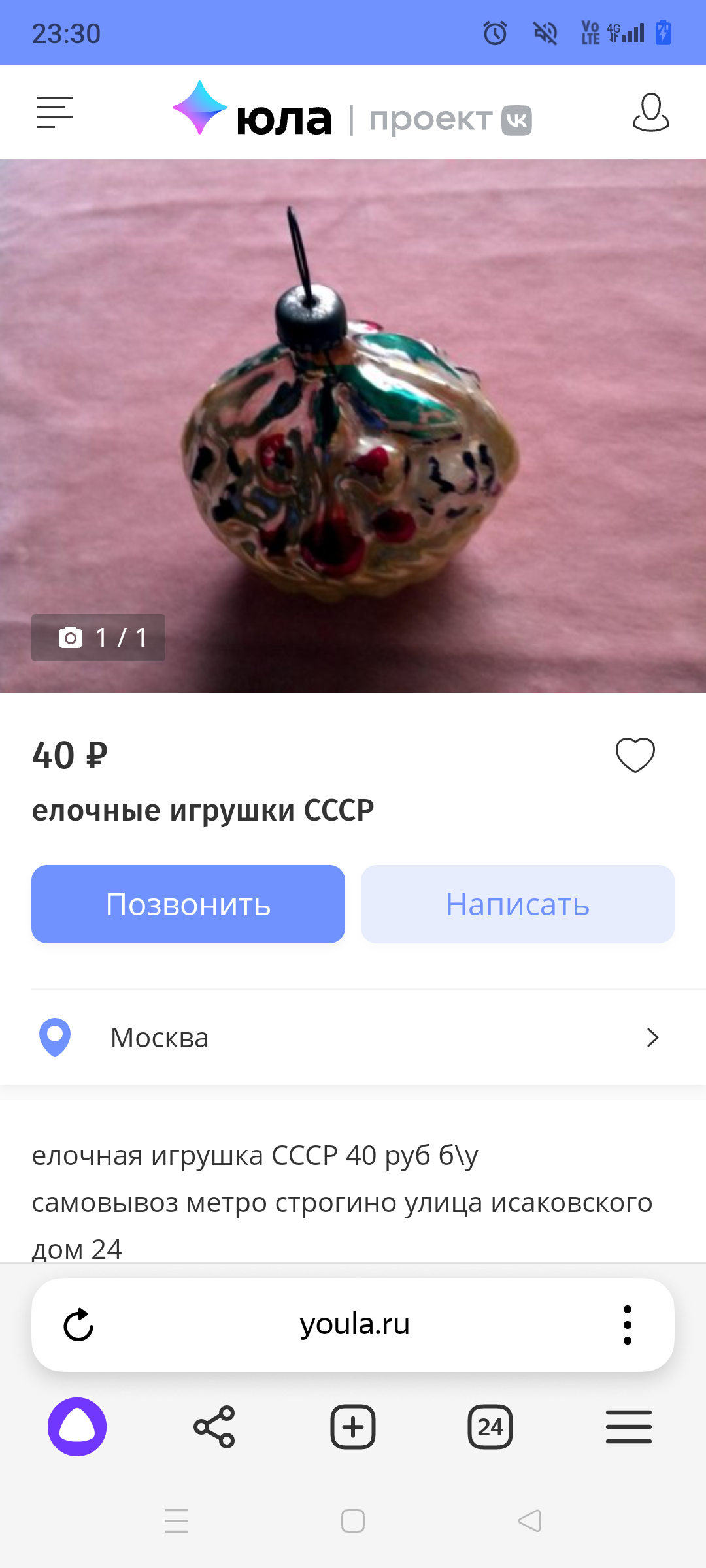
Task: Open the user profile icon
Action: (x=650, y=112)
